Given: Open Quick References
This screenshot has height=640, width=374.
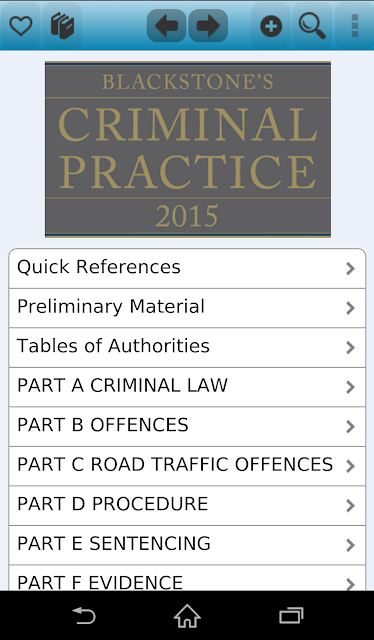Looking at the screenshot, I should pos(187,268).
